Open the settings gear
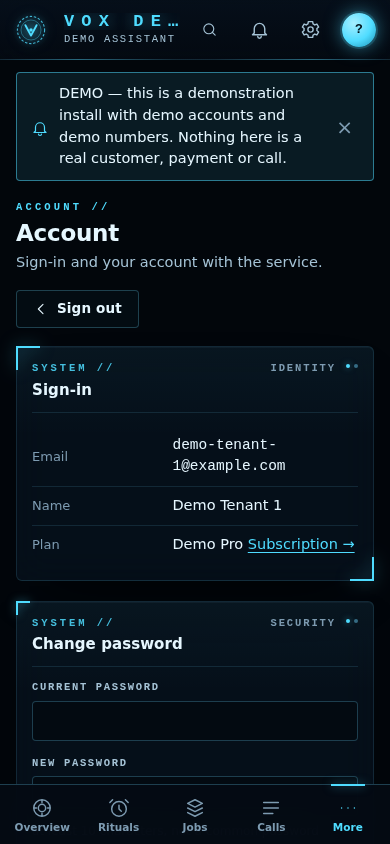Screen dimensions: 390x844 click(310, 30)
